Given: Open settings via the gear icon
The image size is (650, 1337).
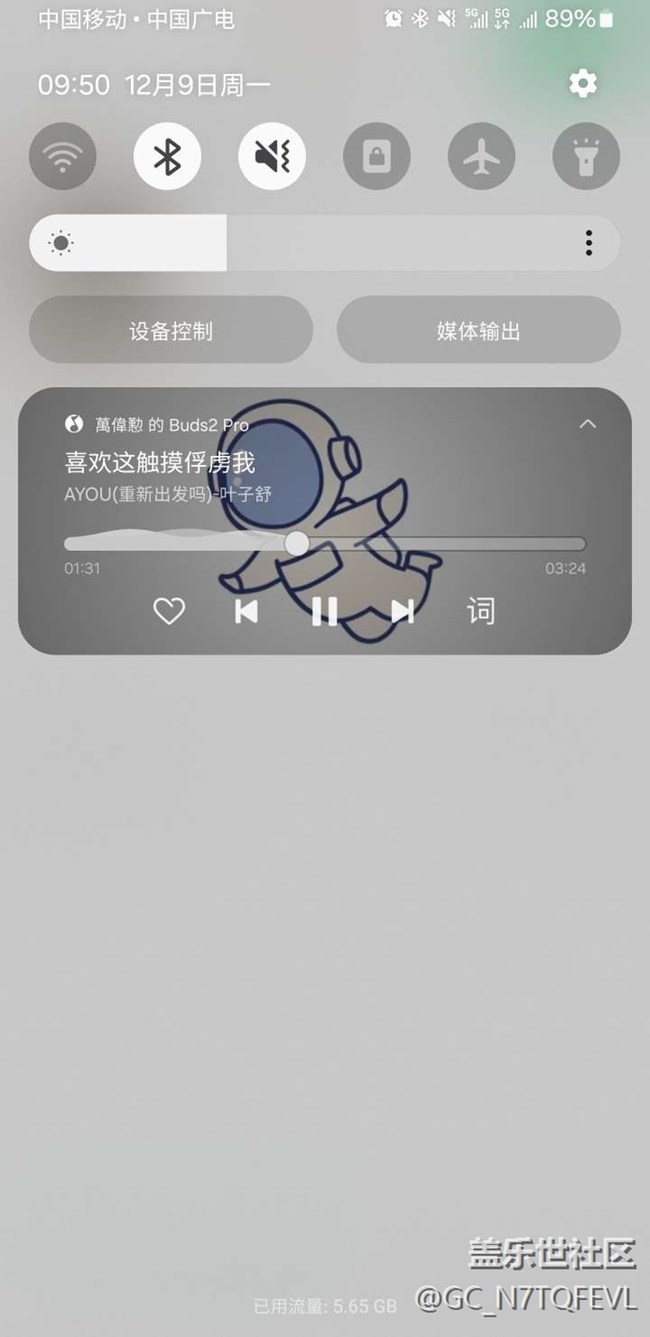Looking at the screenshot, I should (x=583, y=83).
